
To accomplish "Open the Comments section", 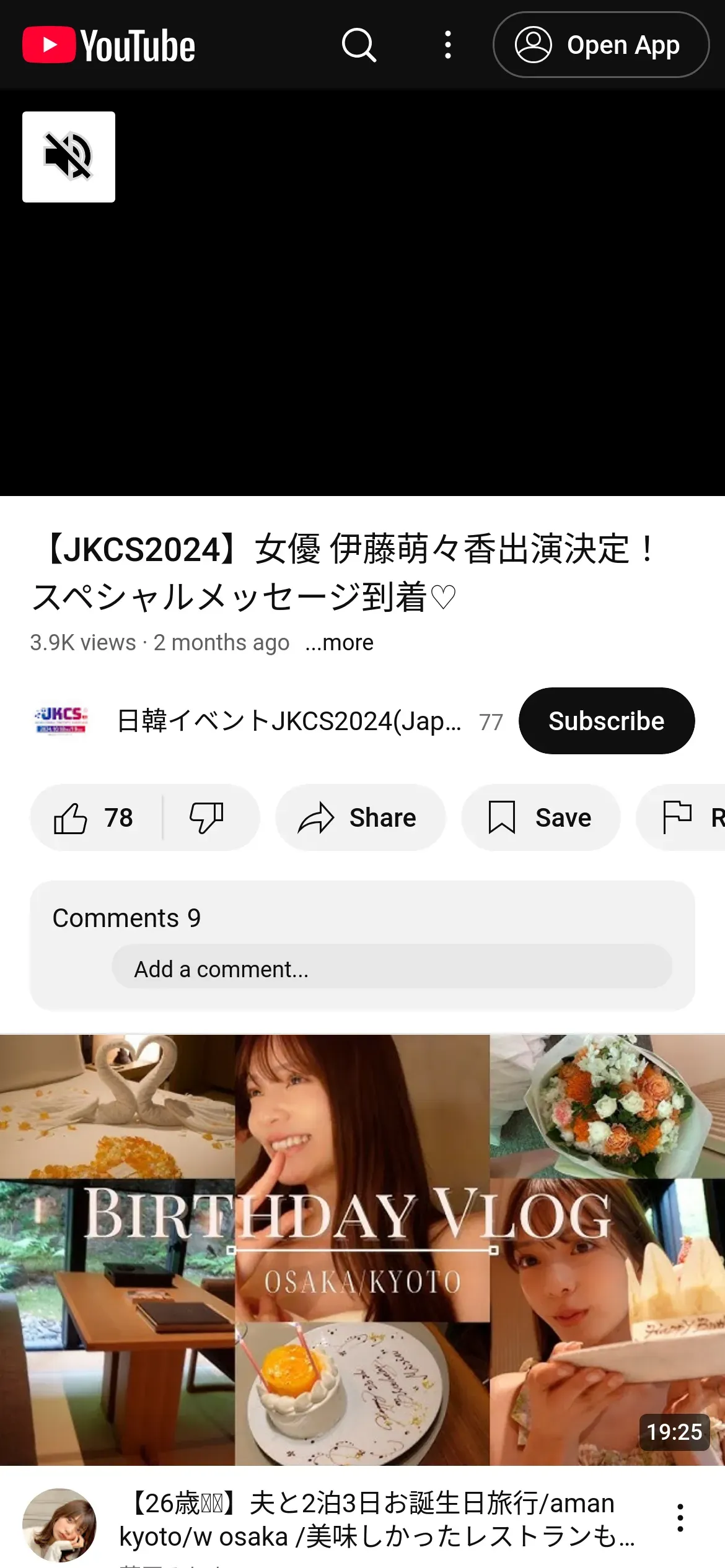I will coord(126,918).
